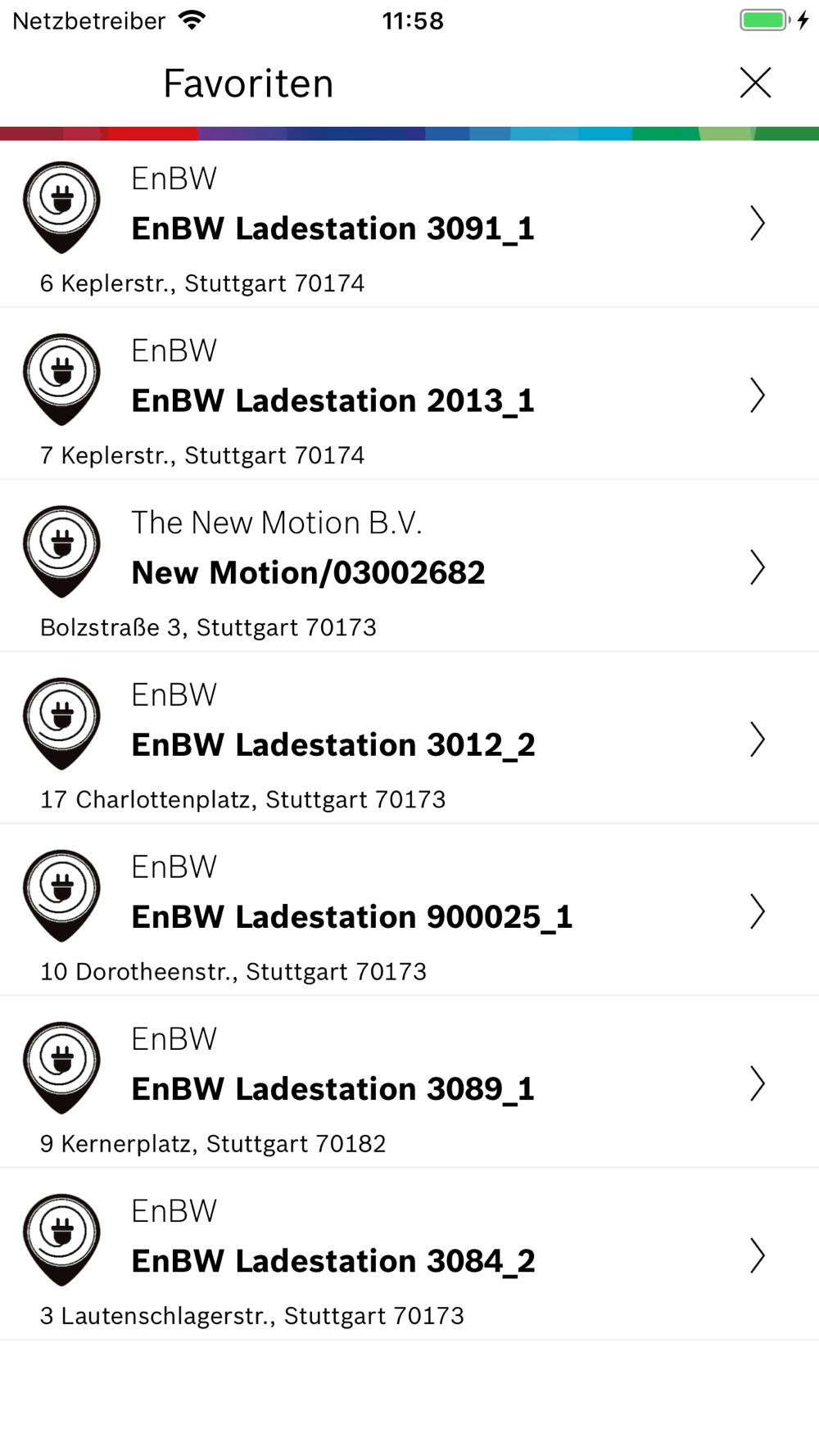Open EnBW Ladestation 3091_1 favorite

tap(409, 224)
